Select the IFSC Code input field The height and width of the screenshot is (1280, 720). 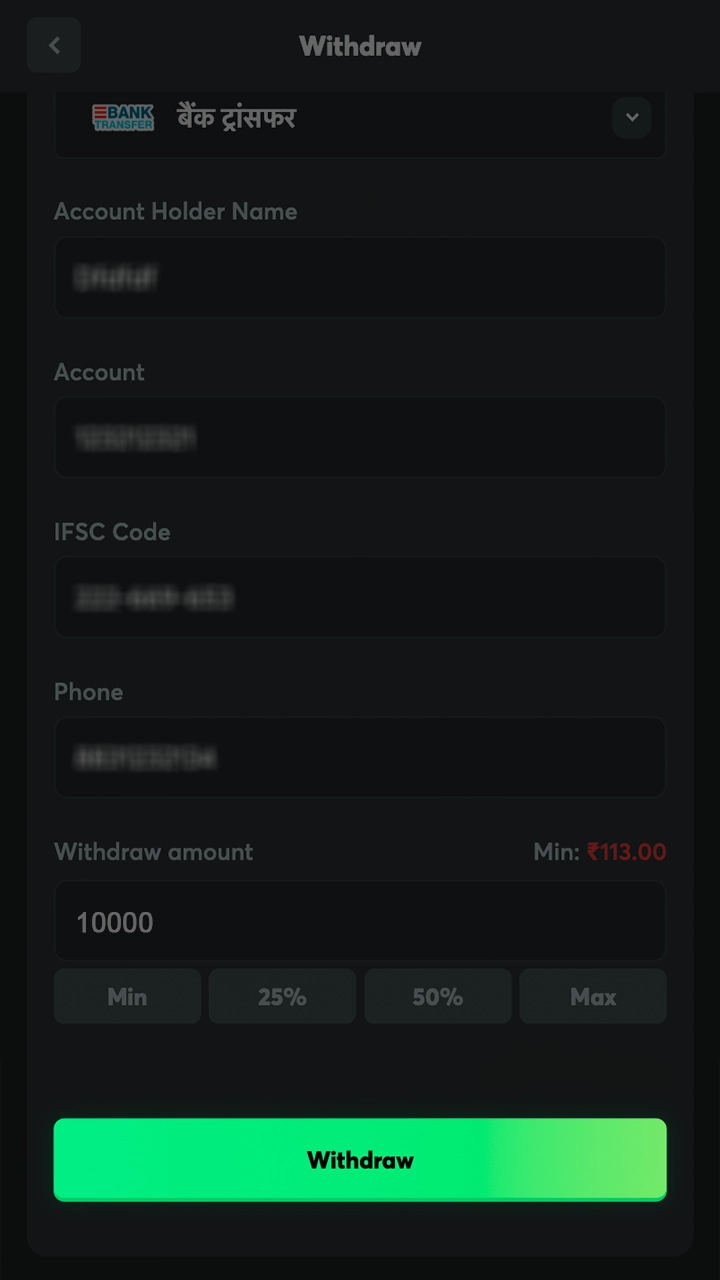pos(360,597)
